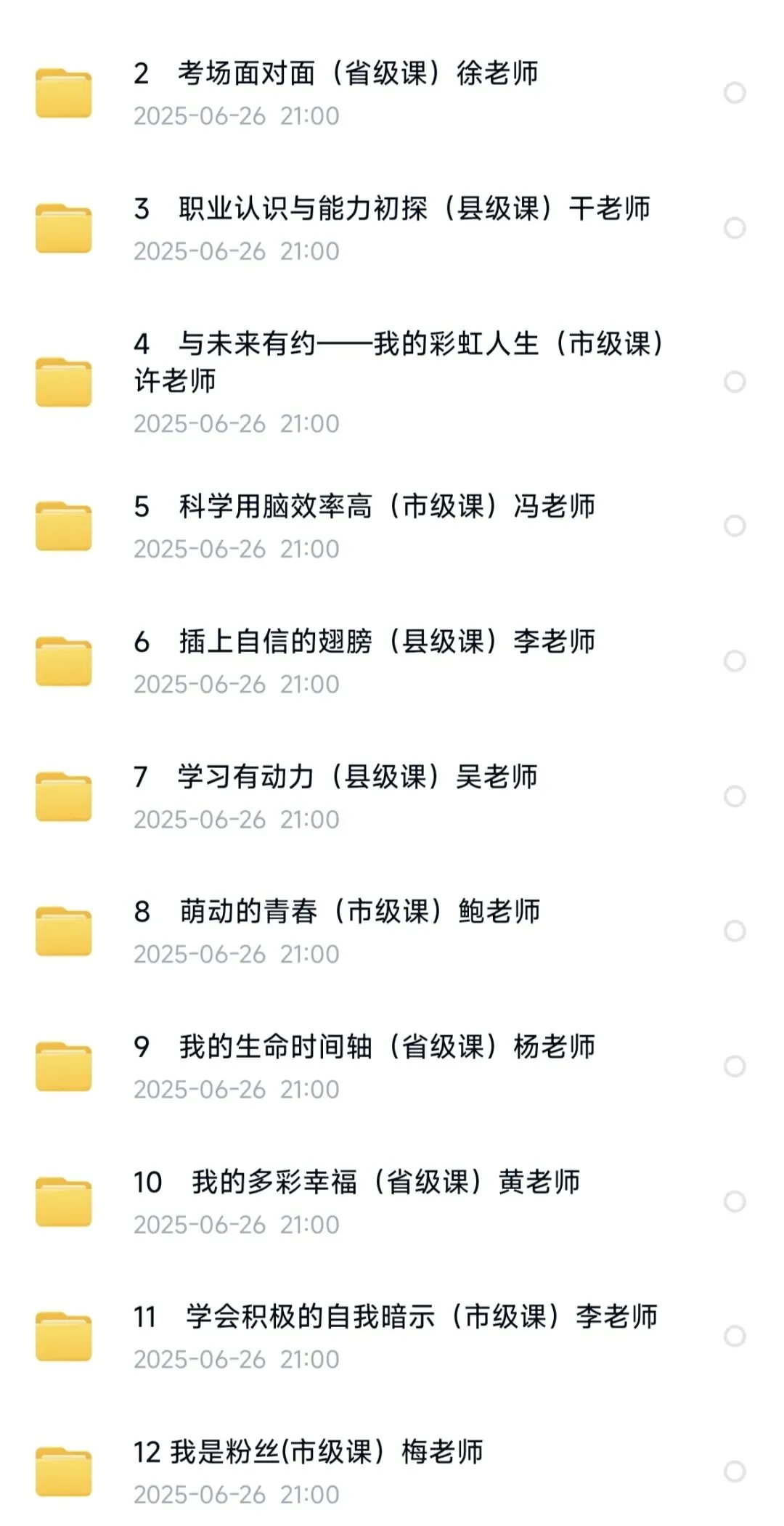Select the circle for 职业认识与能力初探 folder
Image resolution: width=784 pixels, height=1526 pixels.
click(735, 228)
